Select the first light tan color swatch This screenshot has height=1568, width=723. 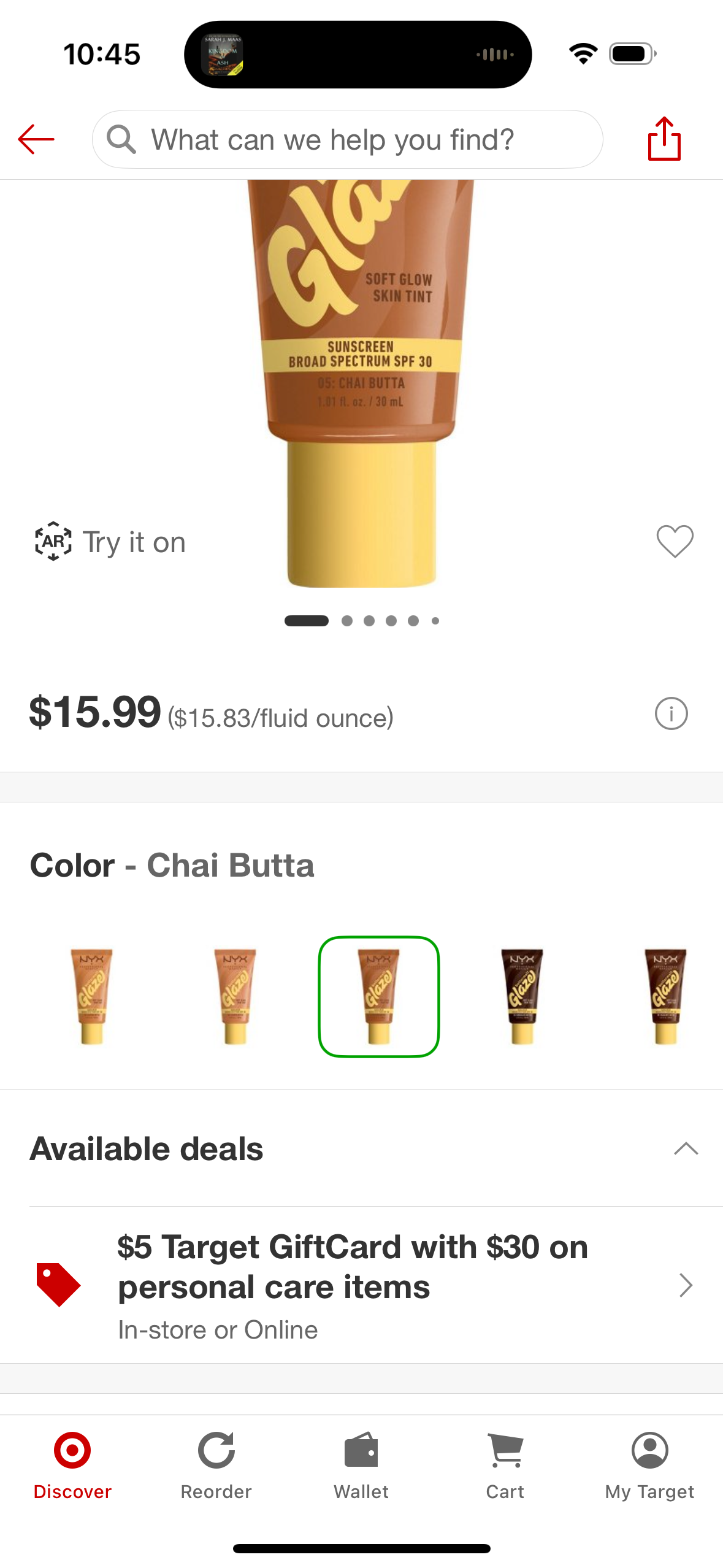92,996
